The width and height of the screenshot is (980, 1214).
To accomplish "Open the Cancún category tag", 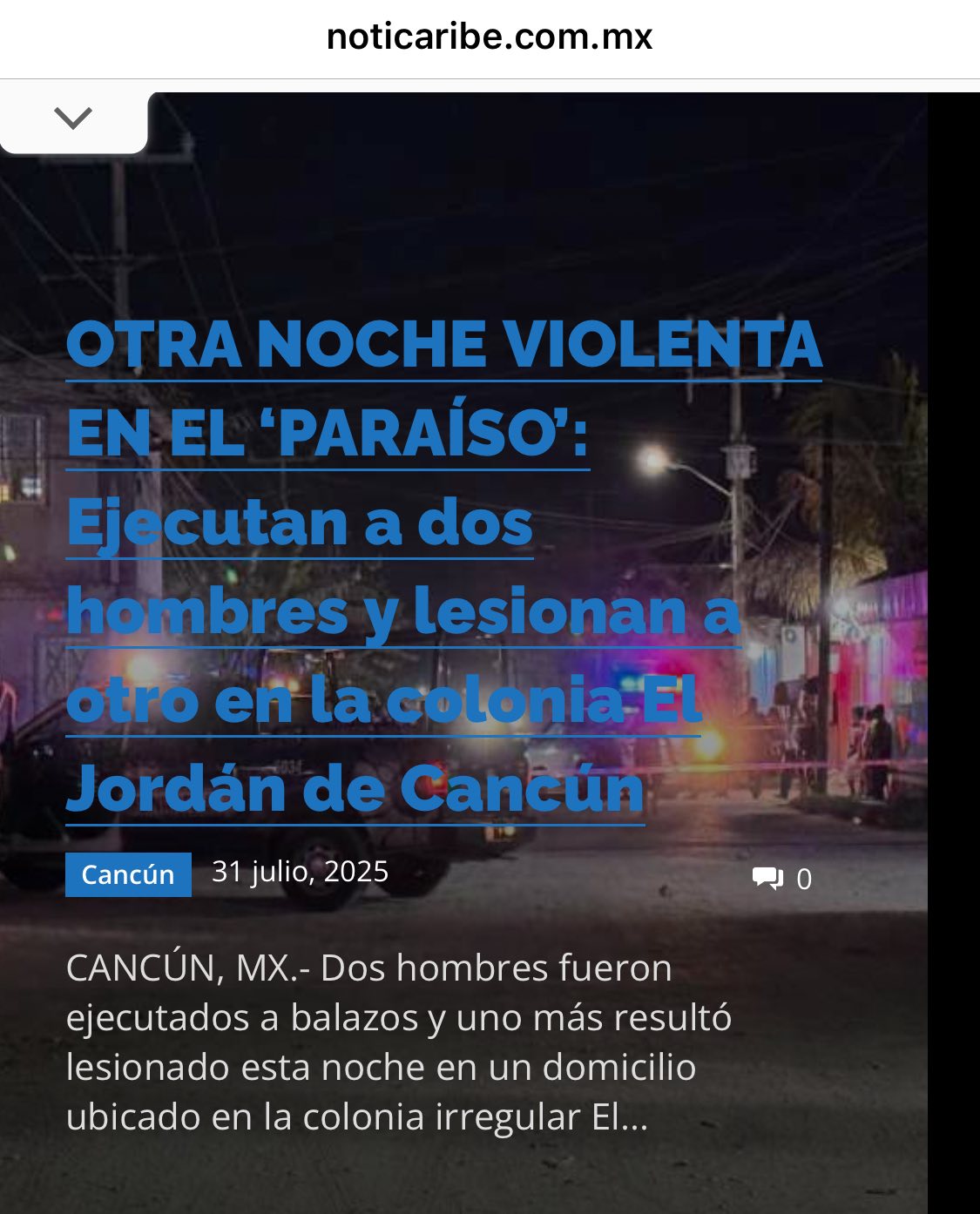I will click(x=128, y=874).
